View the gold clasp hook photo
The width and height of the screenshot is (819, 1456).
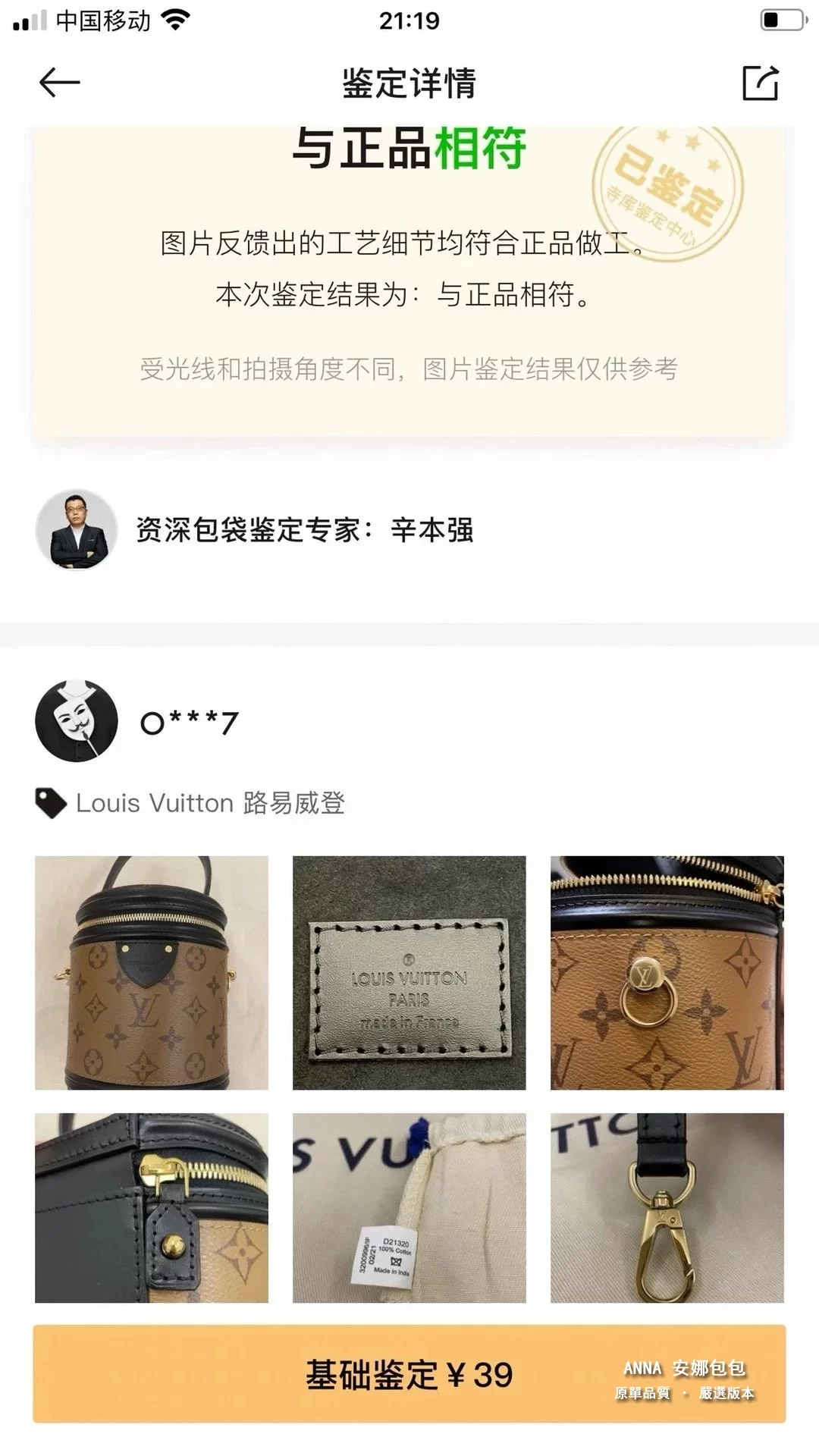tap(667, 1208)
